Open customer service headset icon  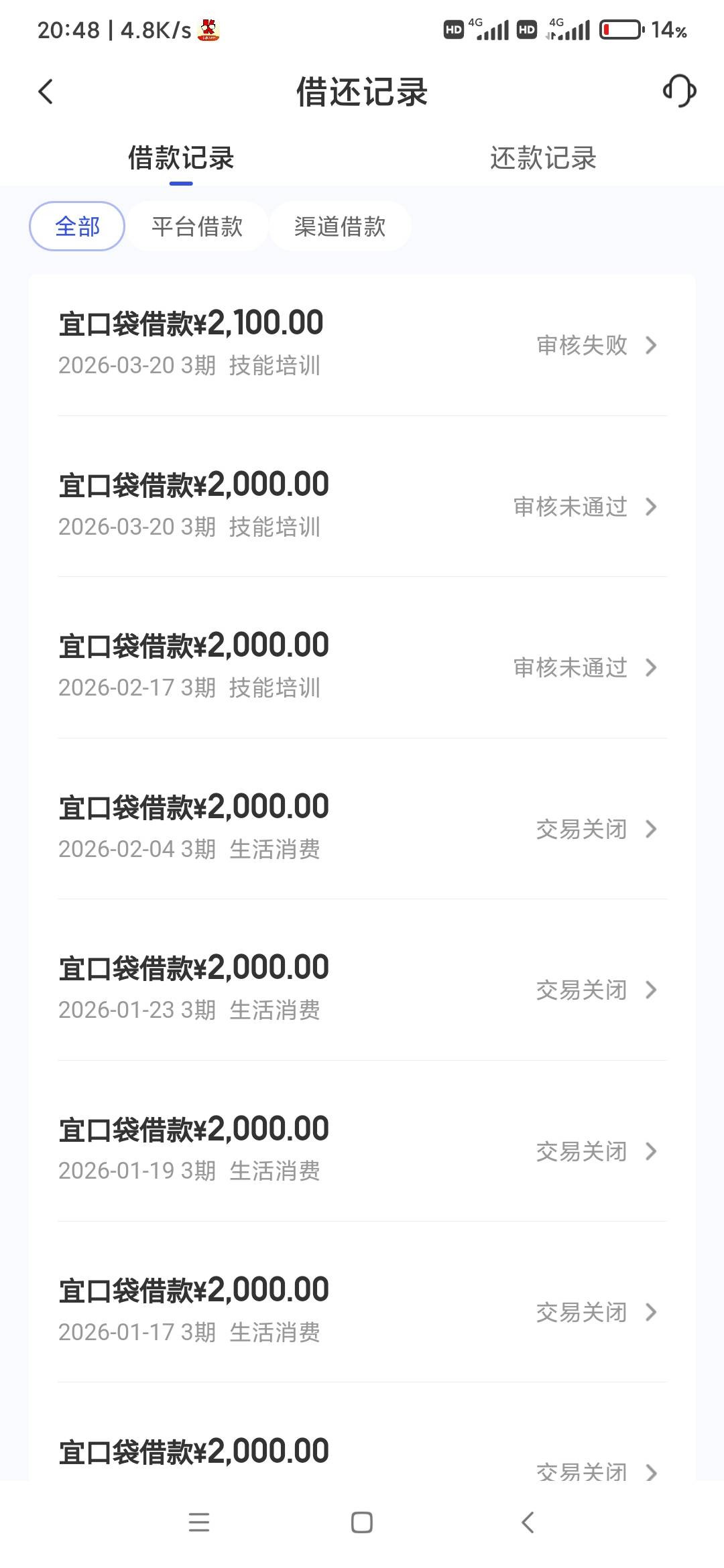679,91
